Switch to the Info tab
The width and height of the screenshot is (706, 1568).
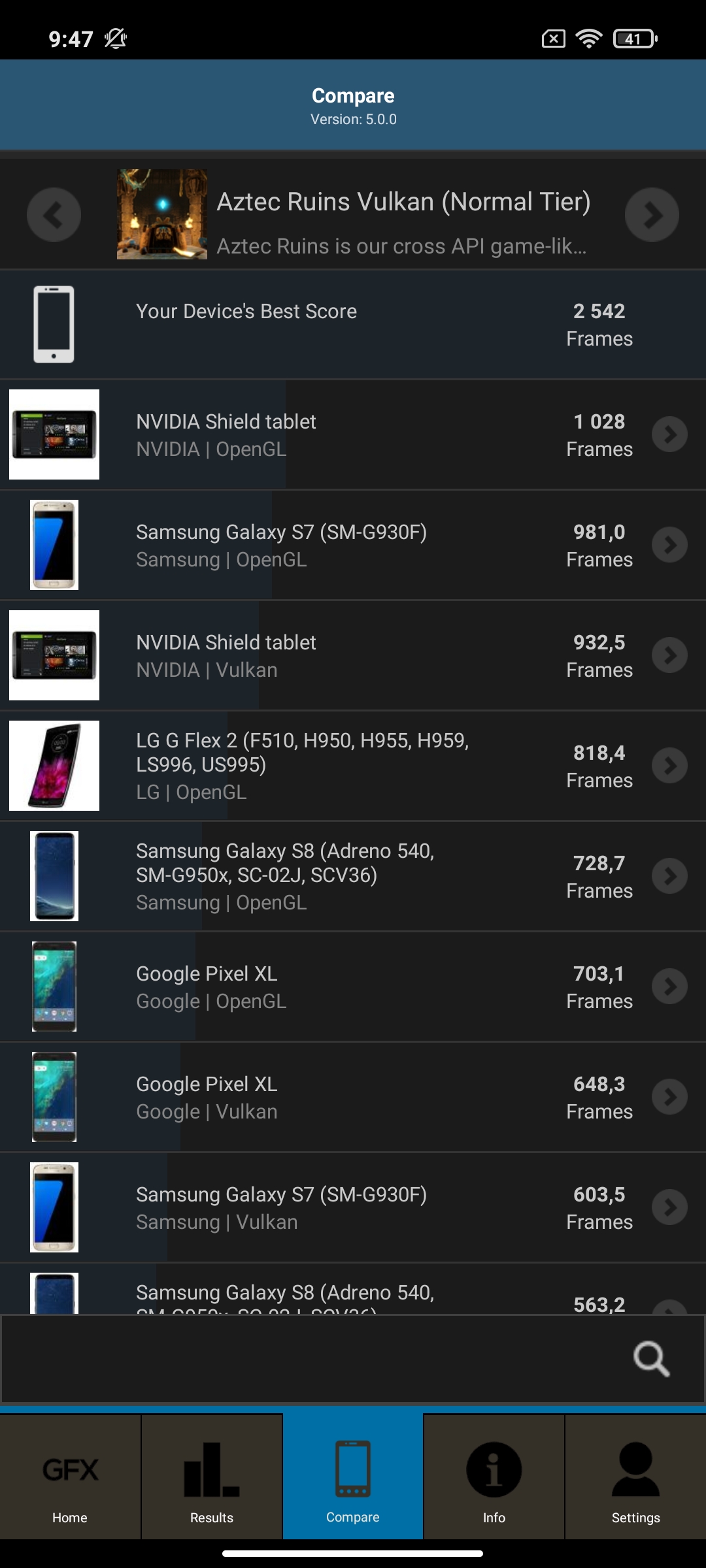point(494,1478)
